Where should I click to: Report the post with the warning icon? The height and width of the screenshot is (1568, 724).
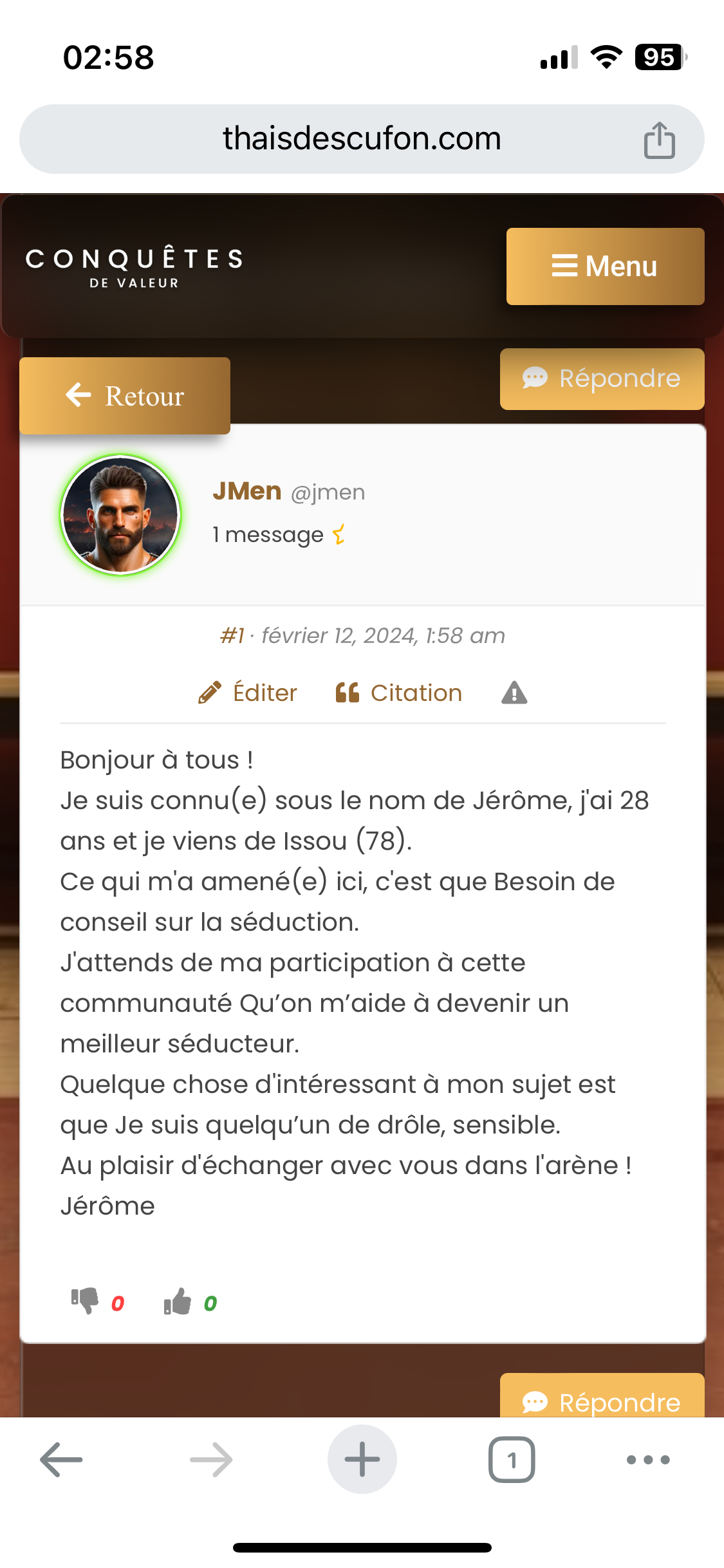tap(514, 693)
